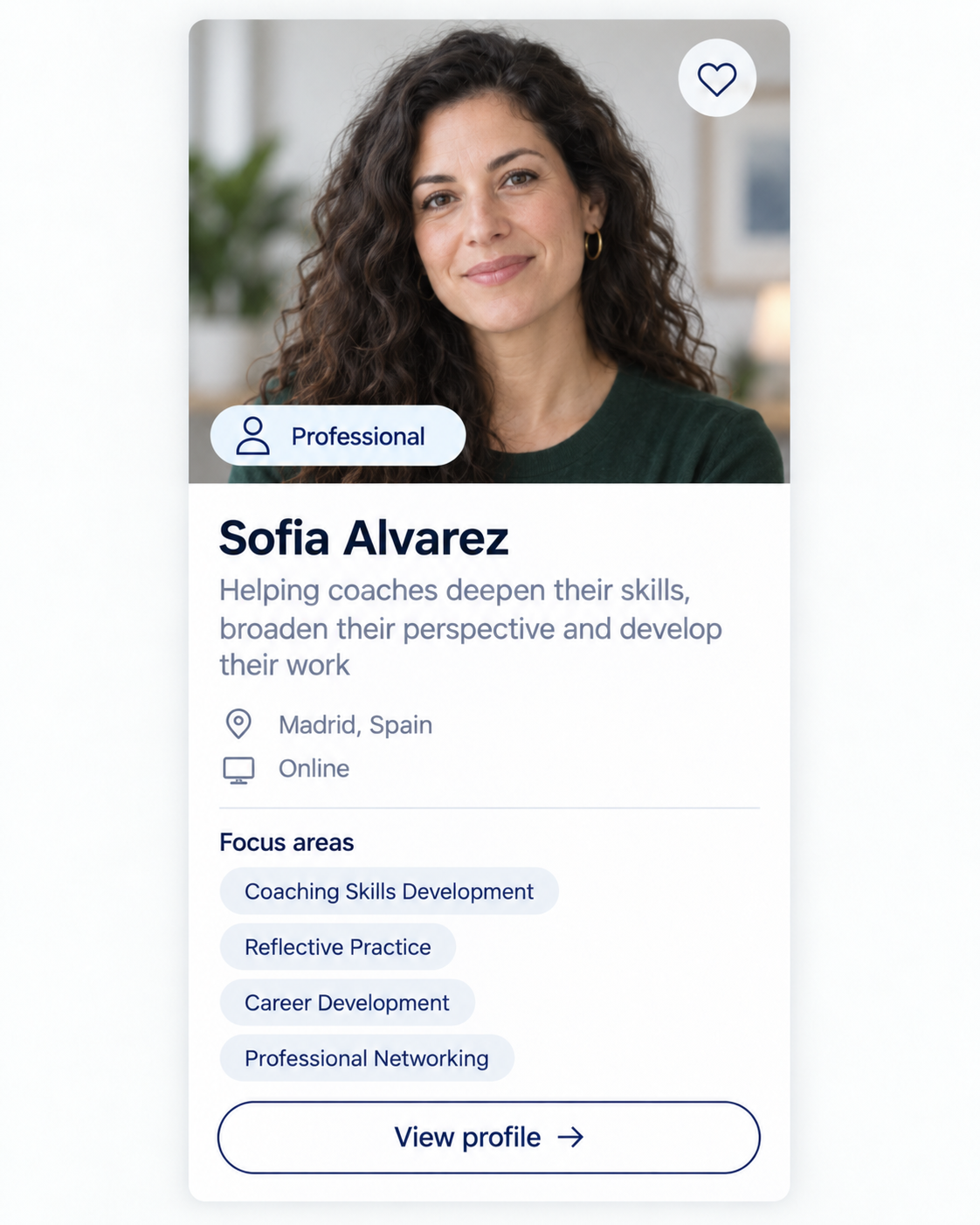Select the Coaching Skills Development chip
This screenshot has height=1225, width=980.
[x=389, y=891]
